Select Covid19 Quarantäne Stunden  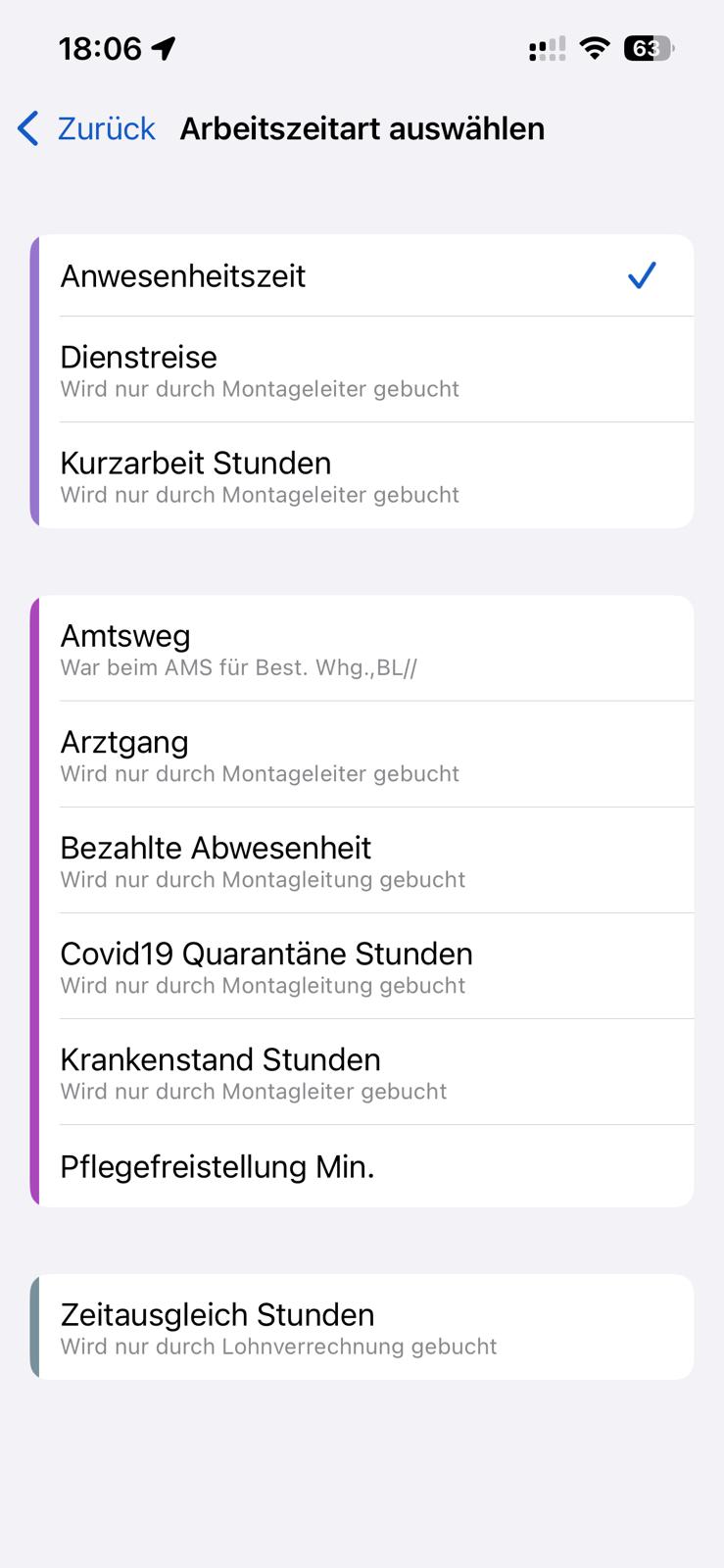[362, 967]
